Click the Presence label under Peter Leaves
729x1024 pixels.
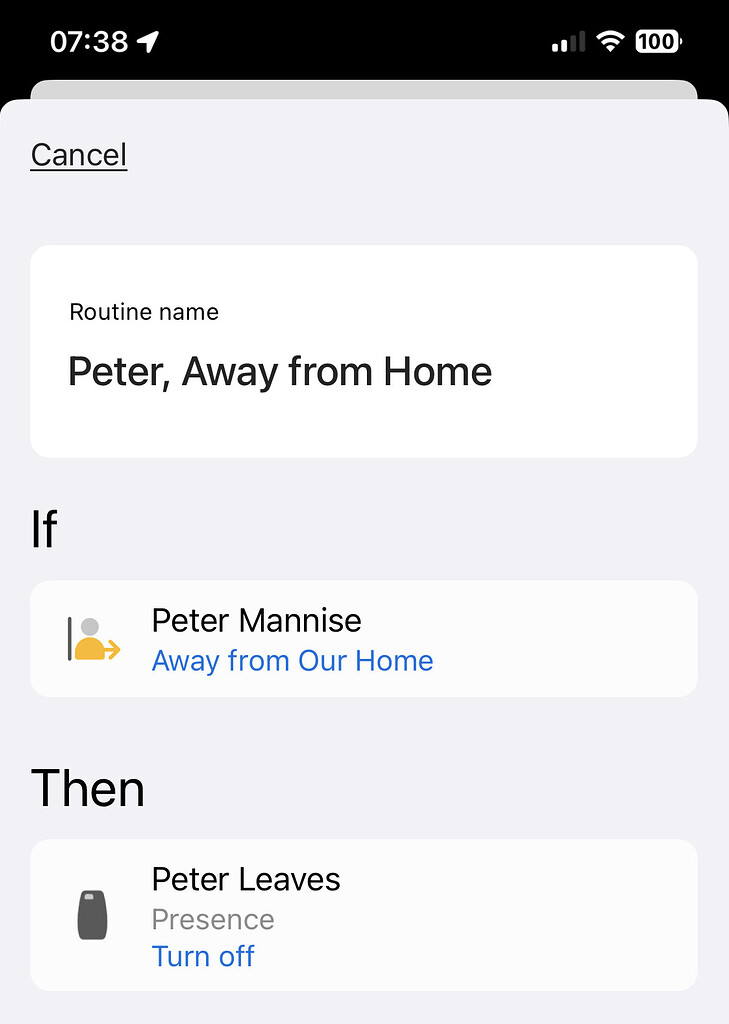(213, 919)
